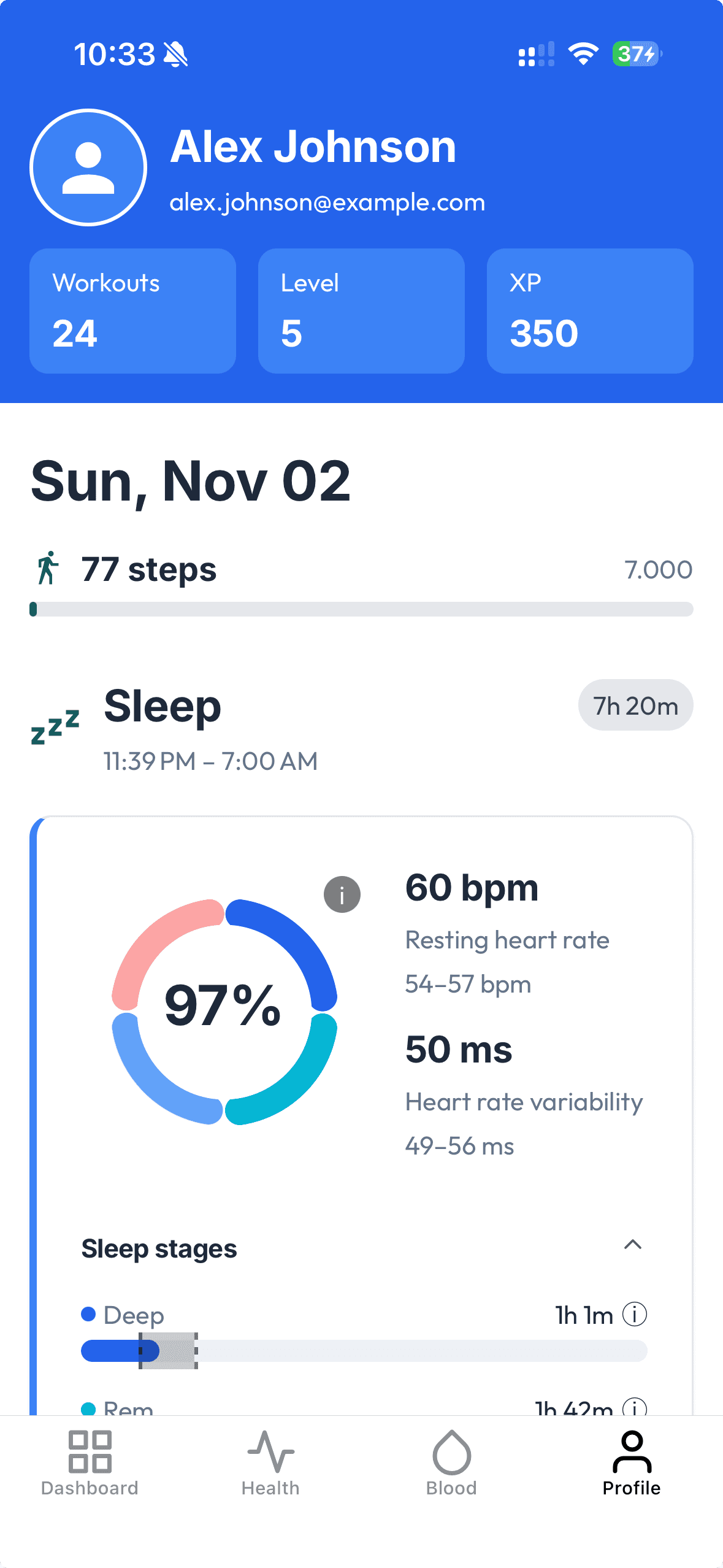Tap the walking steps icon
This screenshot has height=1568, width=723.
tap(48, 569)
